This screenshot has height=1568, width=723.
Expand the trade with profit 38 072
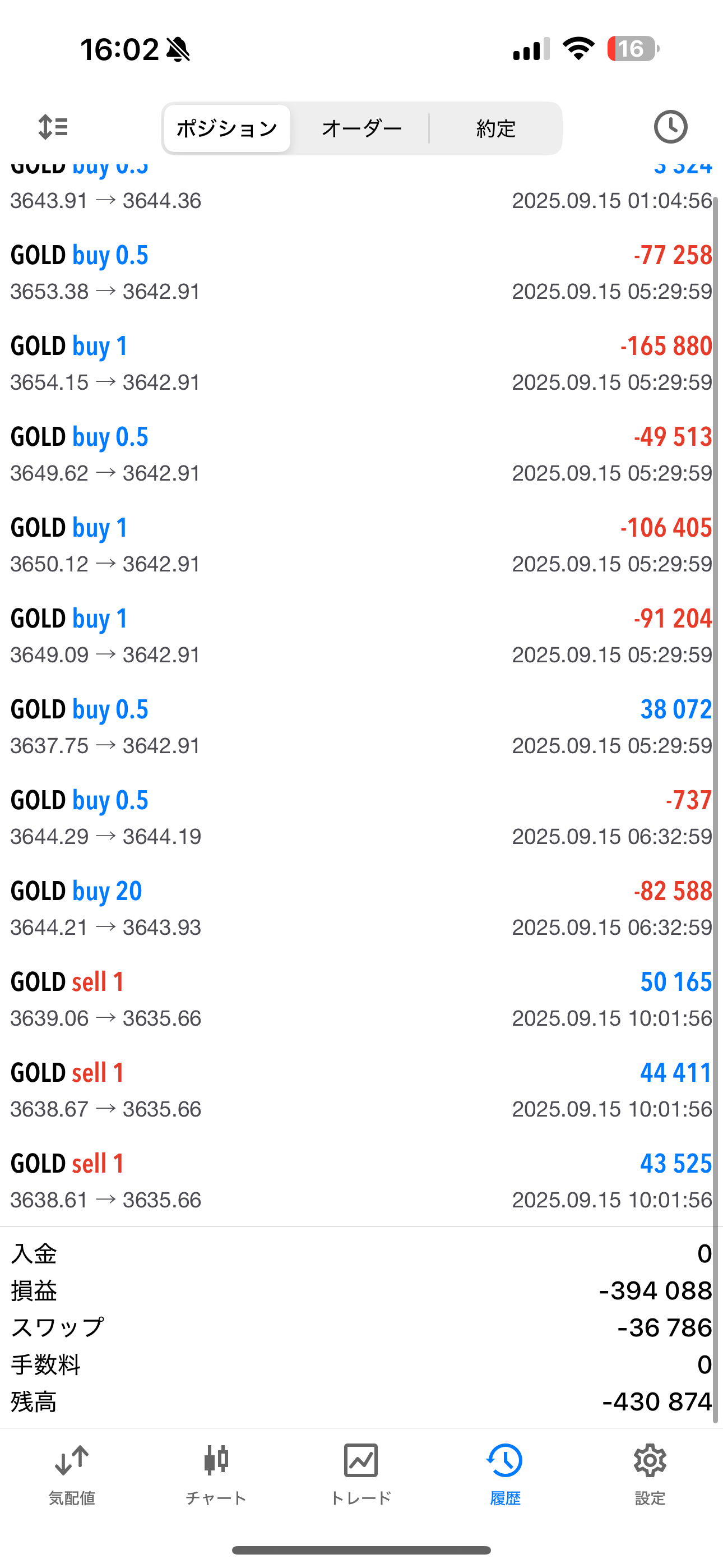(361, 727)
